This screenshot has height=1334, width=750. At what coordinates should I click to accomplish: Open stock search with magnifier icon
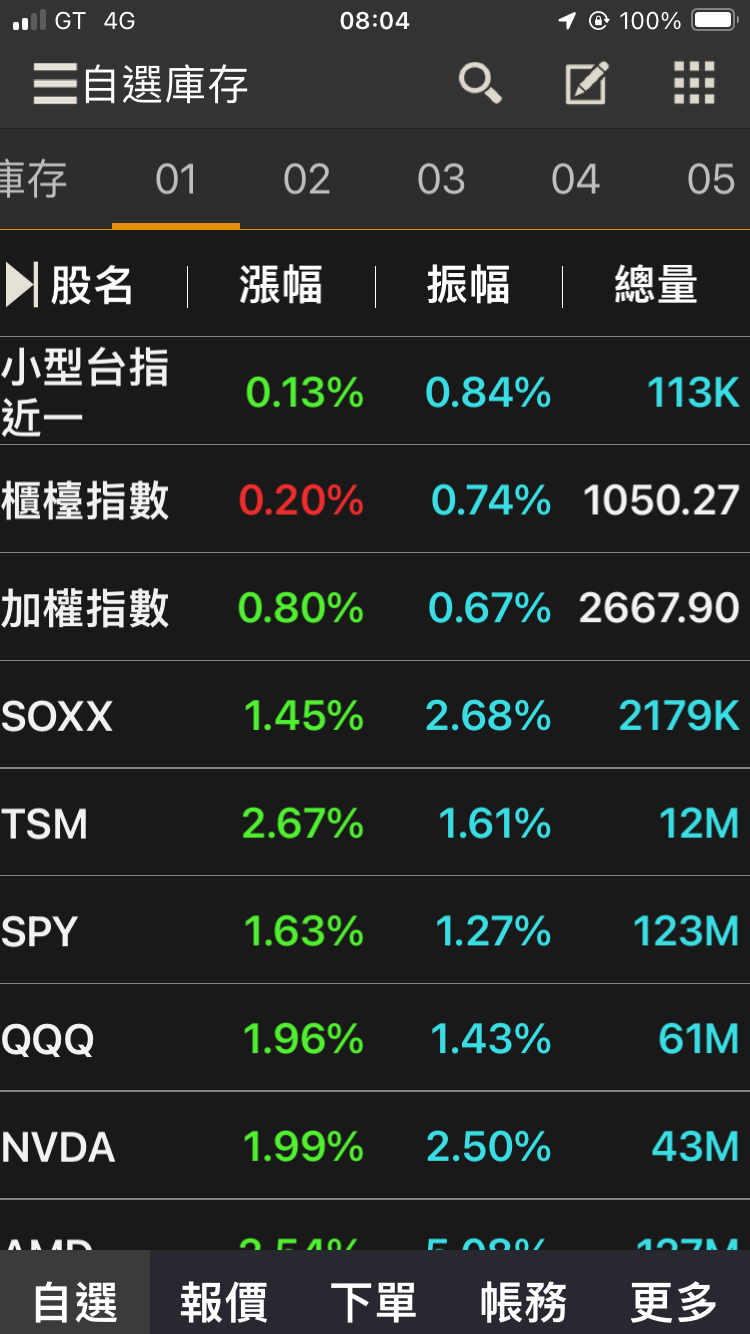pos(480,84)
